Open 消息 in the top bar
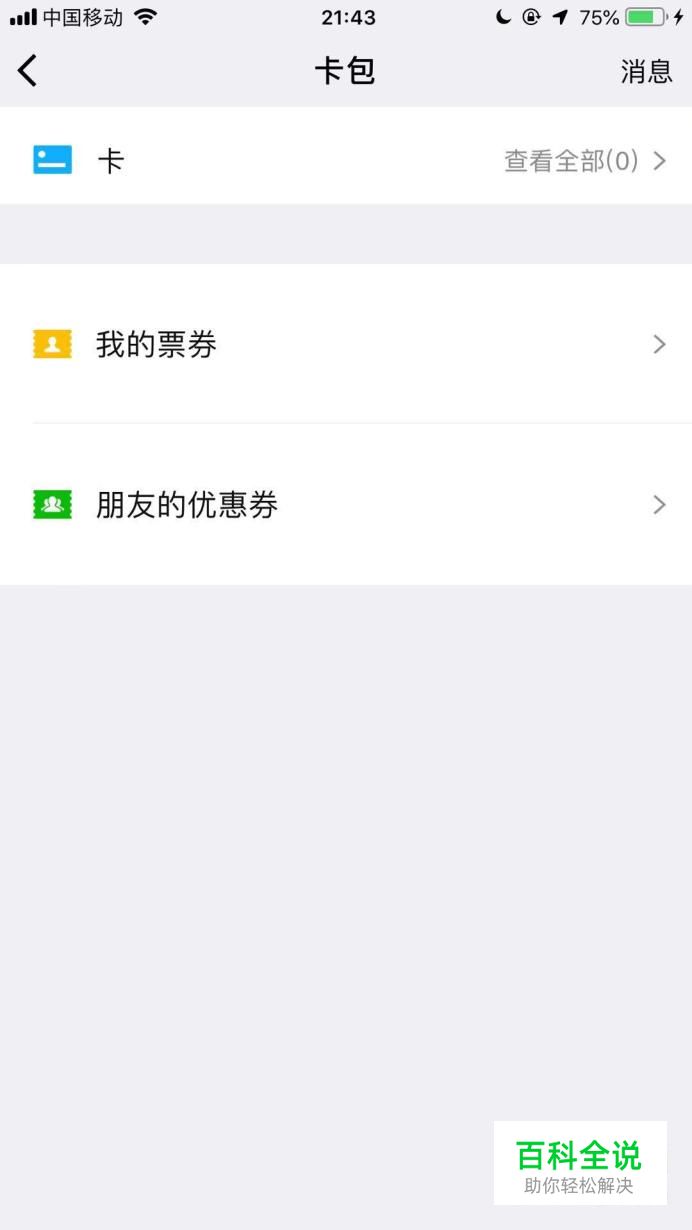692x1230 pixels. pyautogui.click(x=646, y=71)
